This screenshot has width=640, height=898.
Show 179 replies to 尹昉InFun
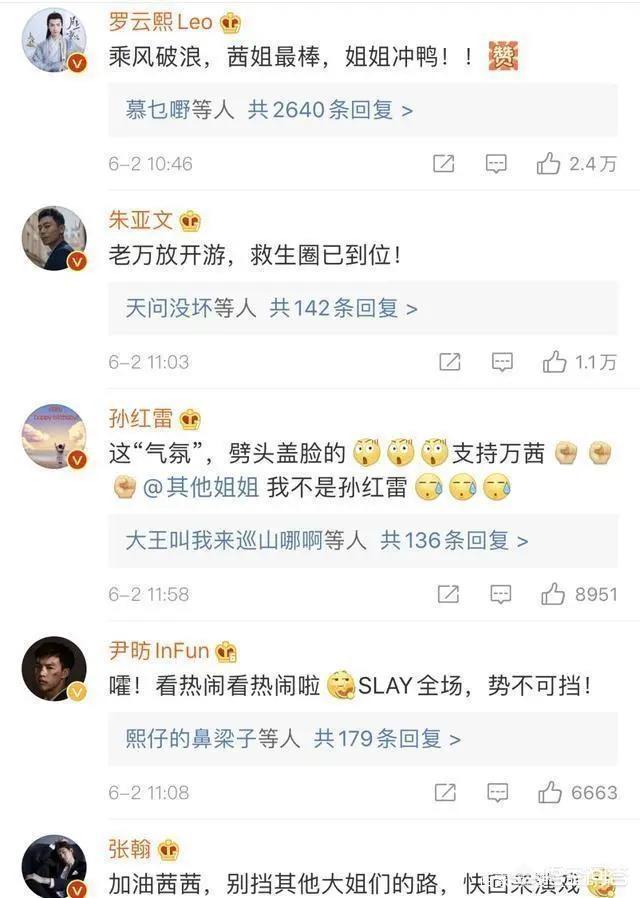point(387,739)
